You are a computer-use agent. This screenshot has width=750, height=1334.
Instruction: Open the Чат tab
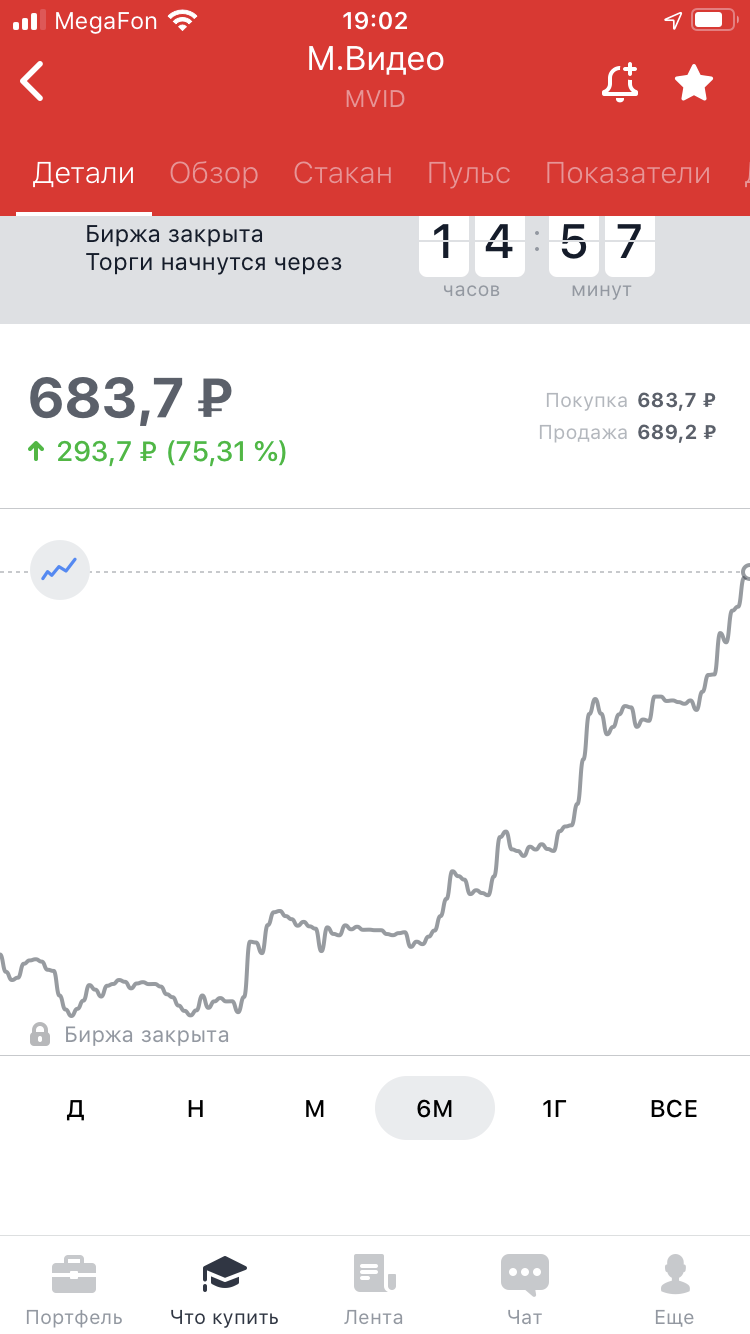525,1289
